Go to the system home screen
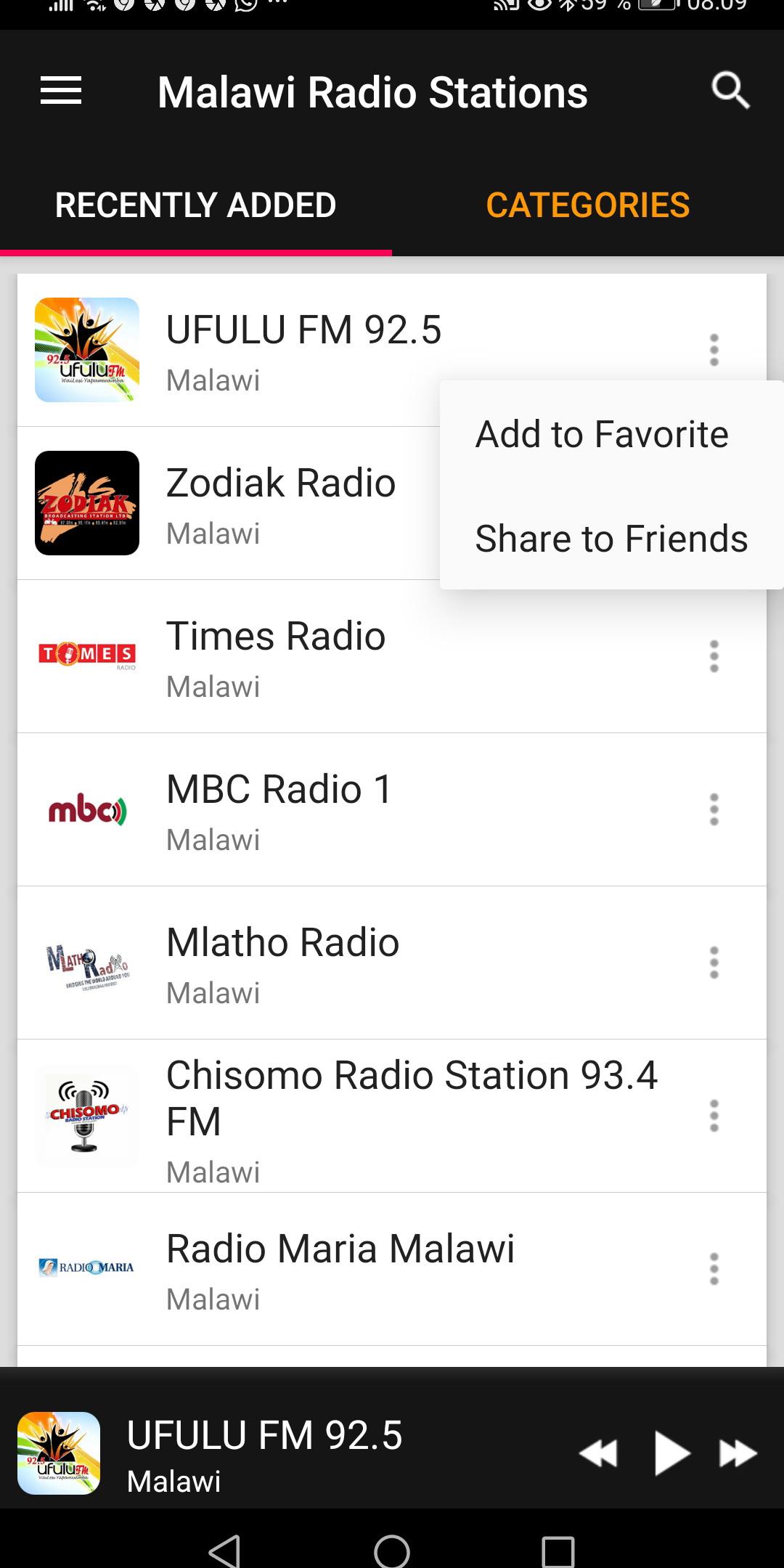This screenshot has height=1568, width=784. click(x=392, y=1551)
